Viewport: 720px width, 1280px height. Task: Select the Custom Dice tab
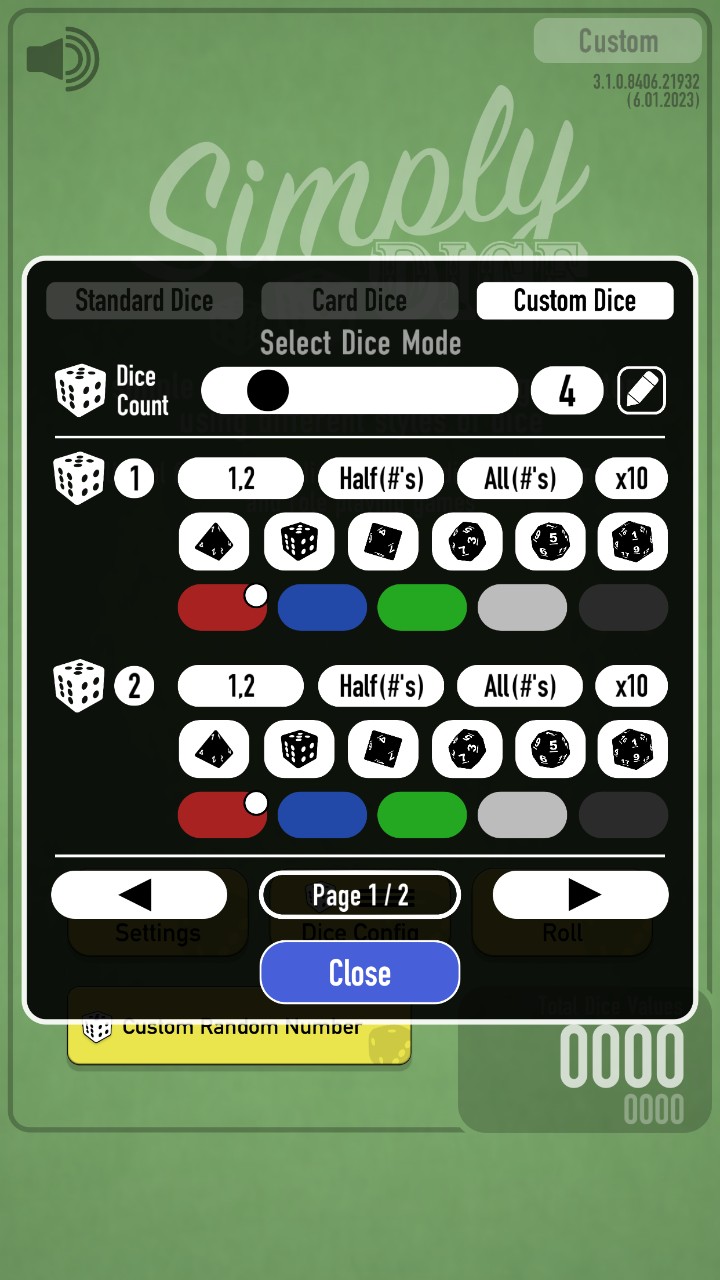(x=574, y=301)
